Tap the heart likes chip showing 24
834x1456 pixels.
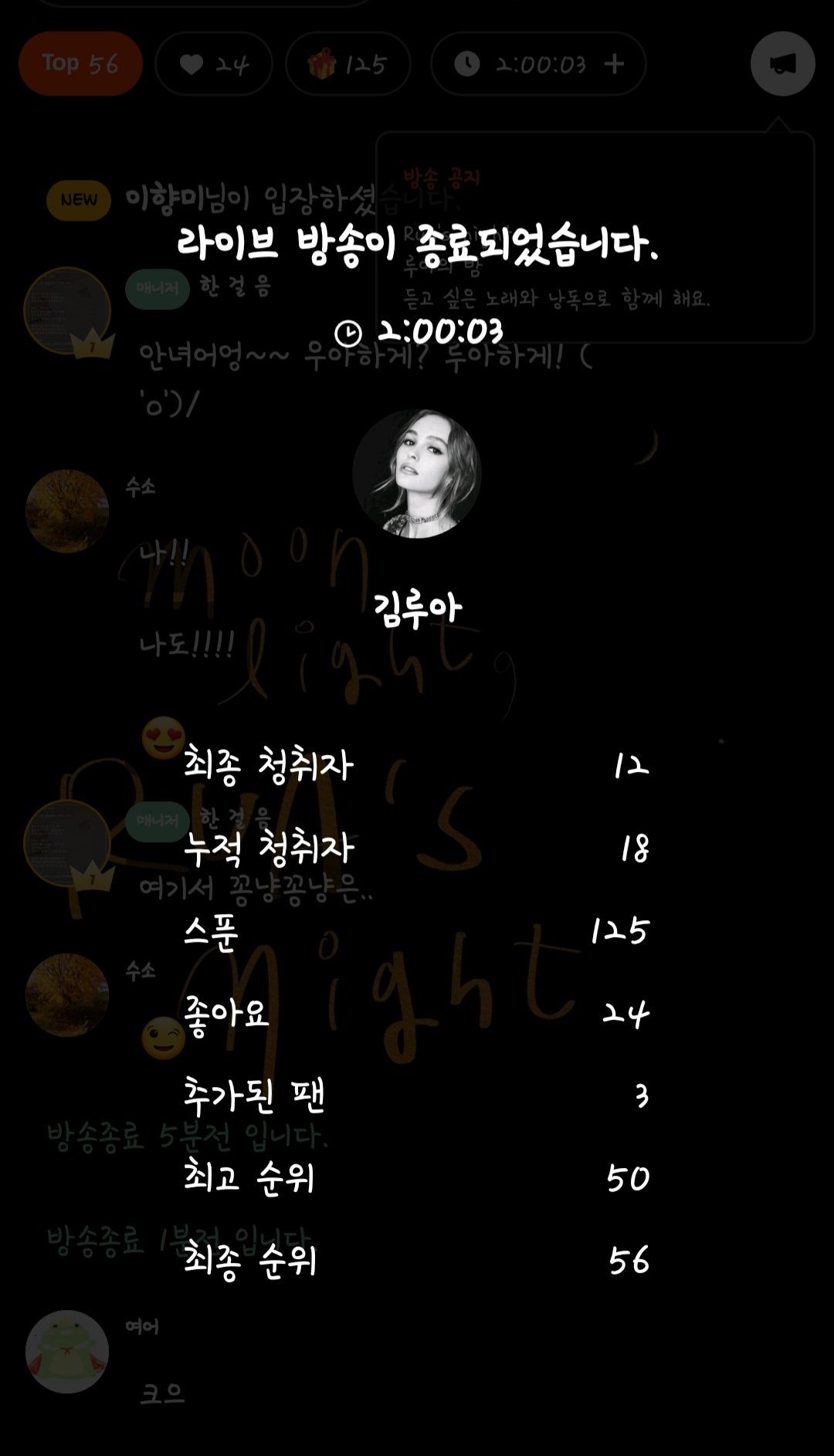coord(214,64)
